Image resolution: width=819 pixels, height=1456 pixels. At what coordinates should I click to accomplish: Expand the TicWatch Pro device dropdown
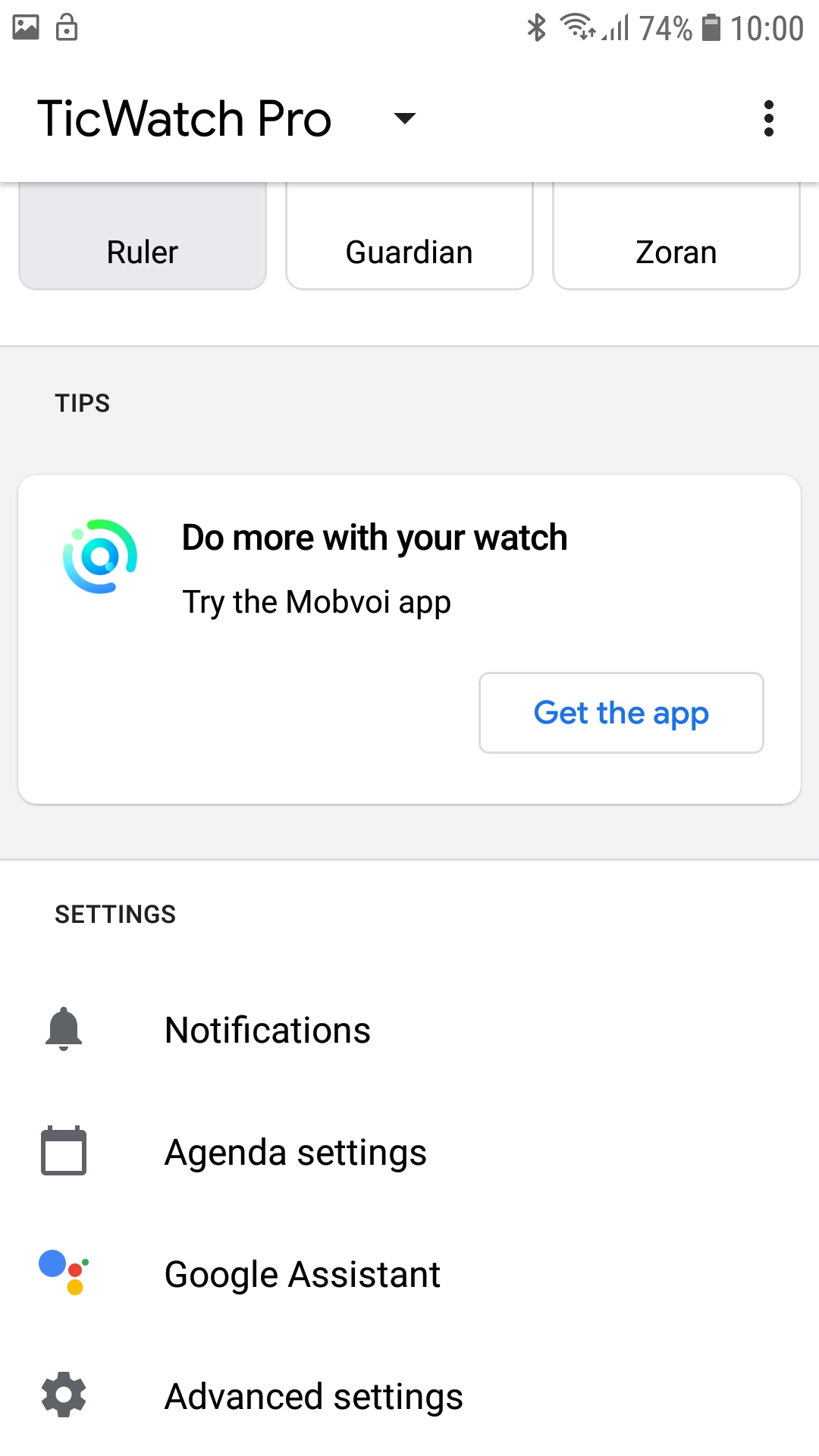point(405,118)
